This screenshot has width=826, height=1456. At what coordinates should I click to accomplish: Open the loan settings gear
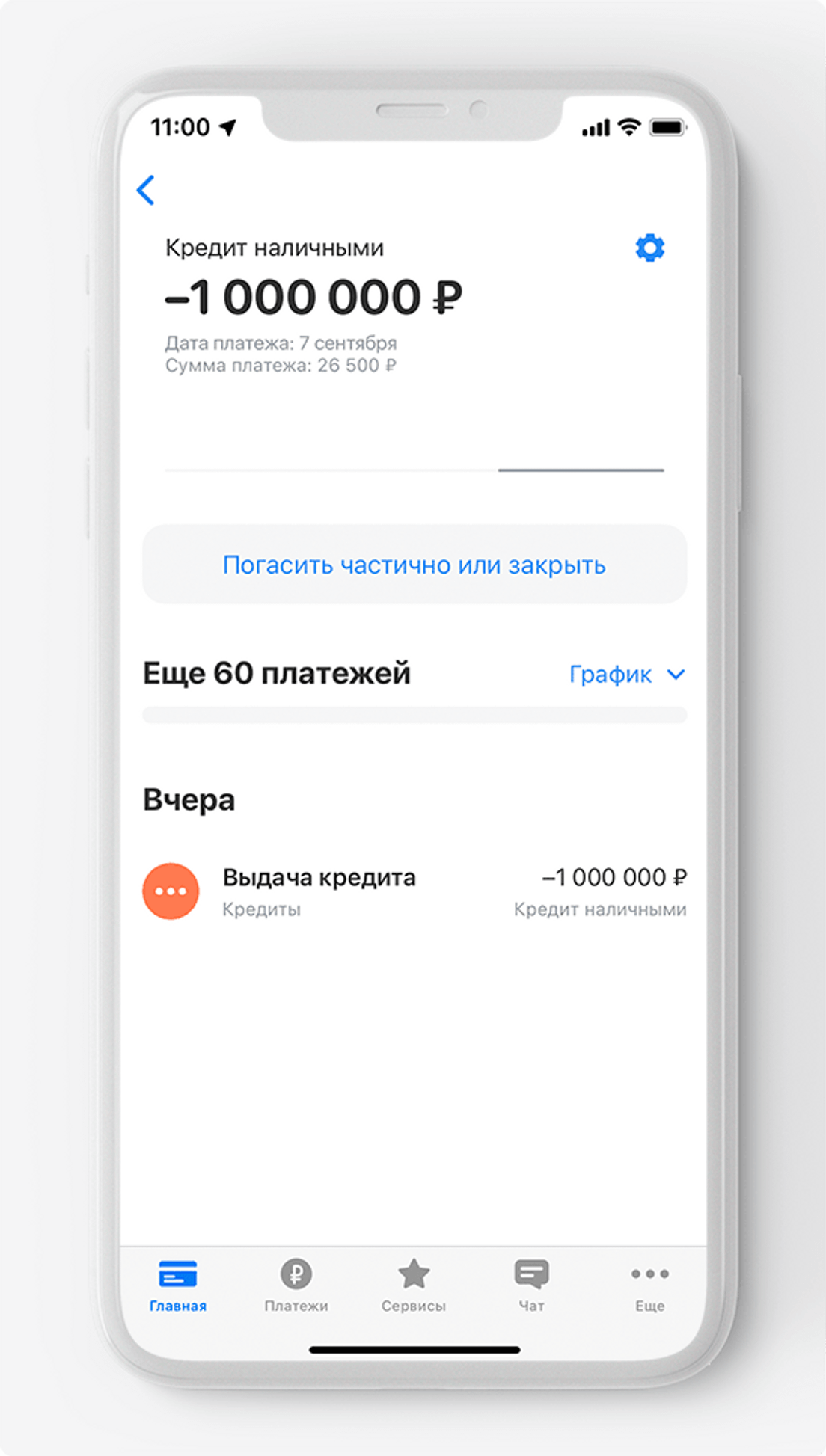tap(649, 248)
